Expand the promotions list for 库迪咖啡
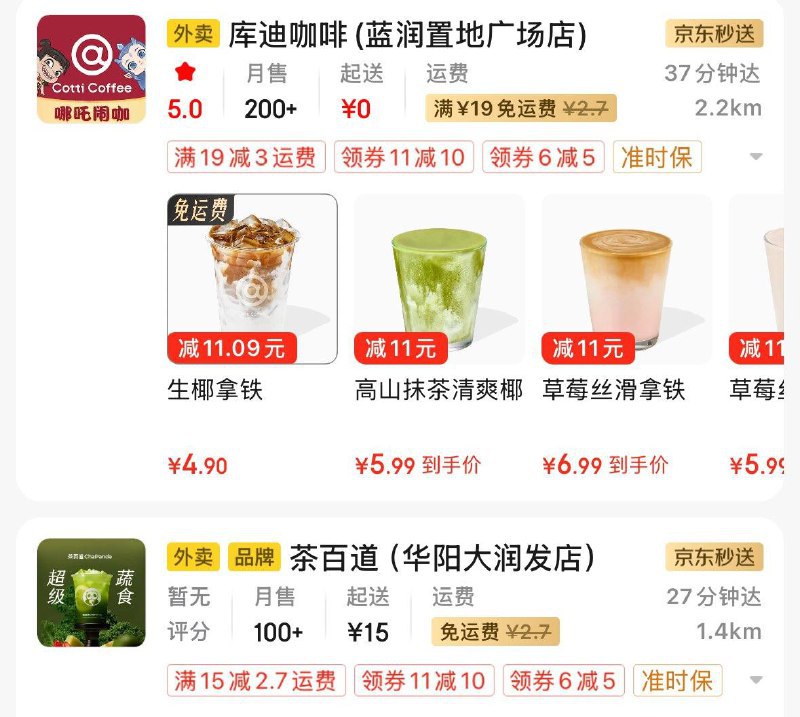800x717 pixels. [x=755, y=157]
